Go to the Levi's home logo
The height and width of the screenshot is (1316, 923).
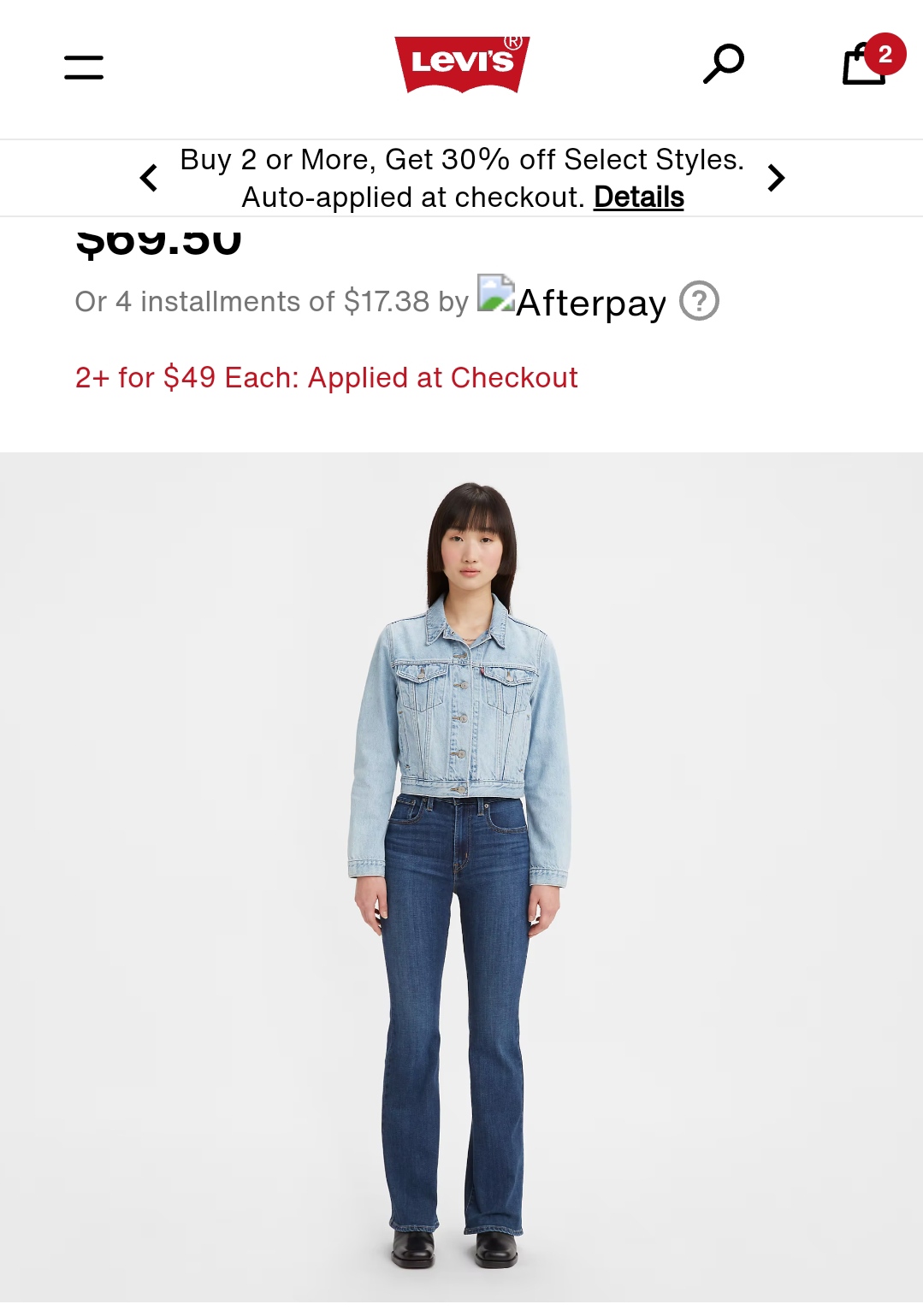[x=462, y=64]
